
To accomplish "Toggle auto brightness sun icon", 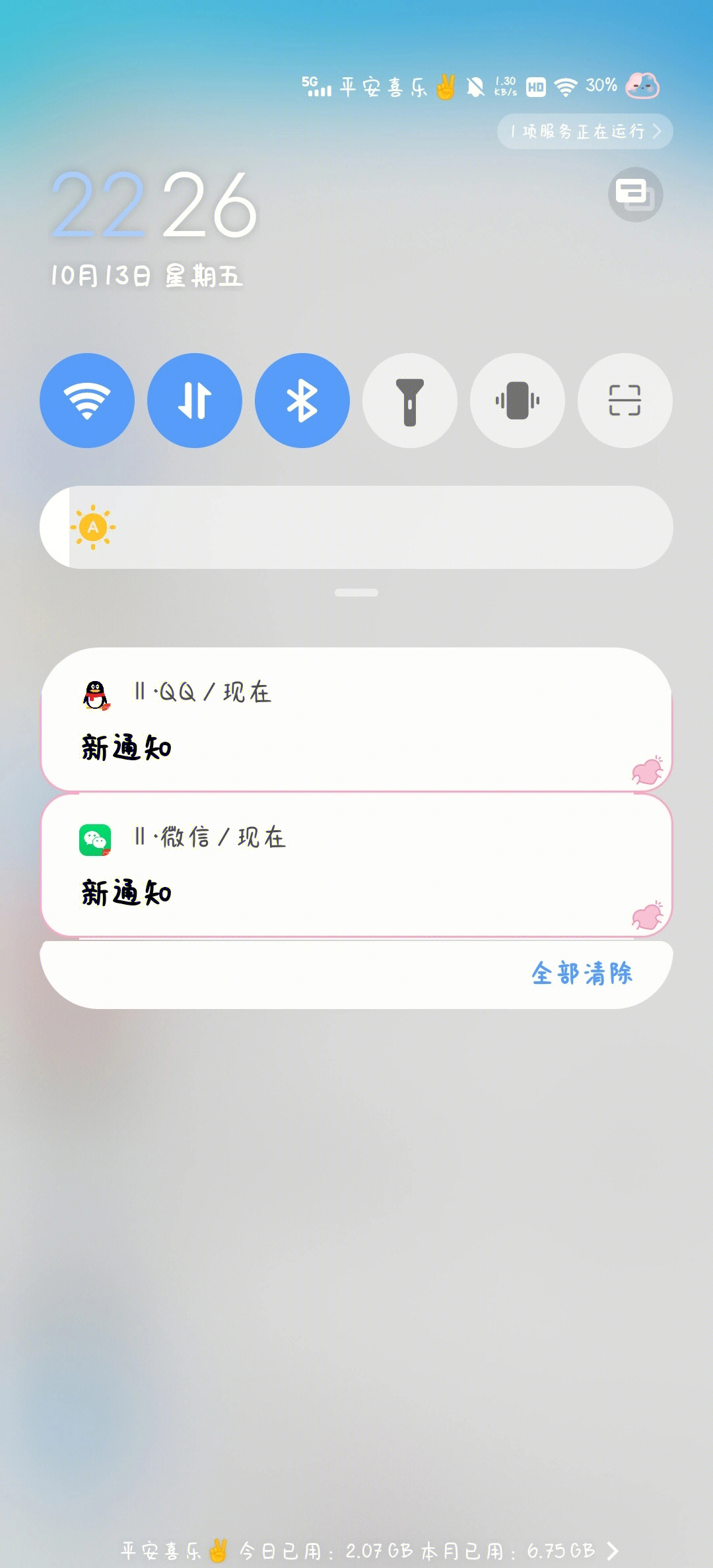I will pos(93,527).
